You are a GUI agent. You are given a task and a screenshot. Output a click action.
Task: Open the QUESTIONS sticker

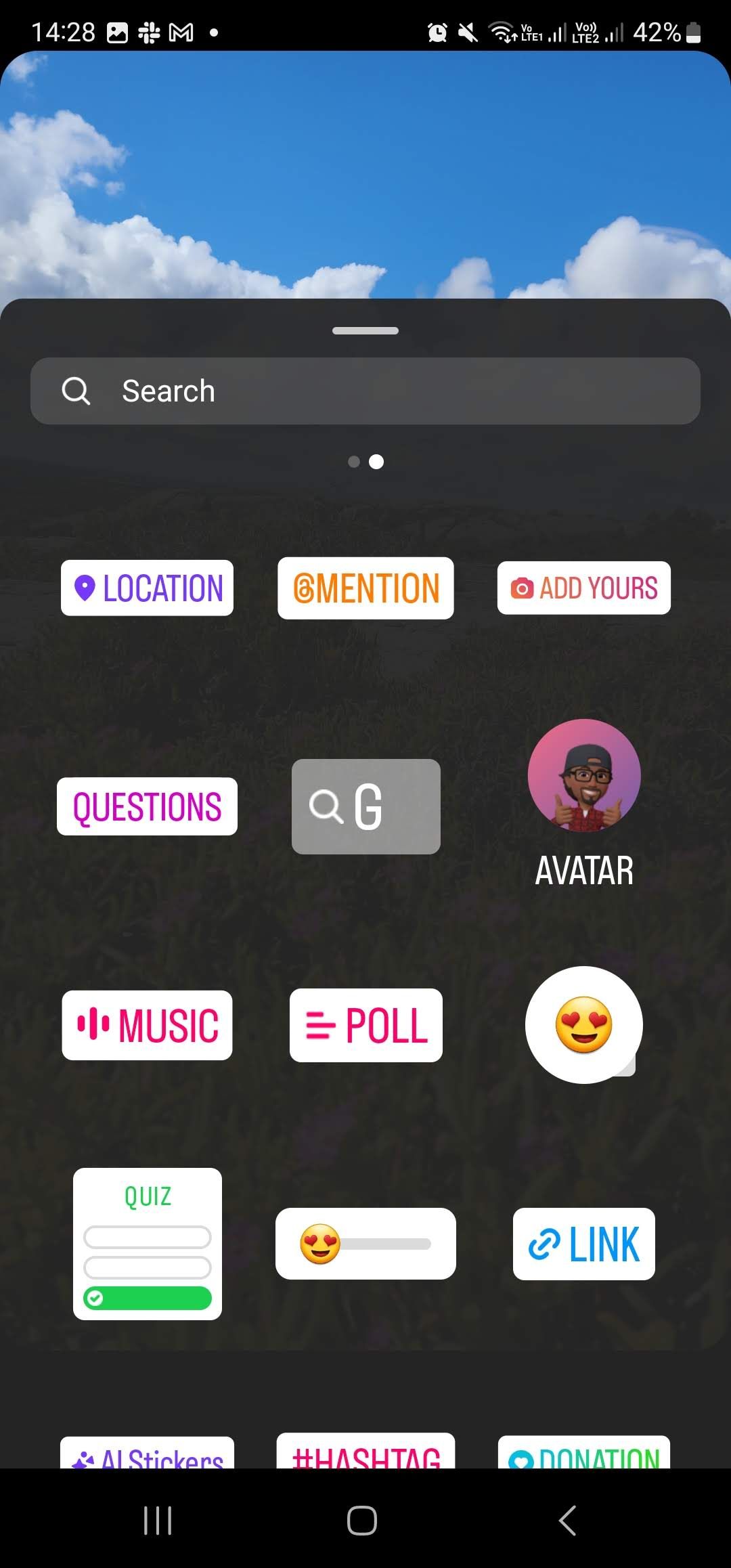click(146, 806)
